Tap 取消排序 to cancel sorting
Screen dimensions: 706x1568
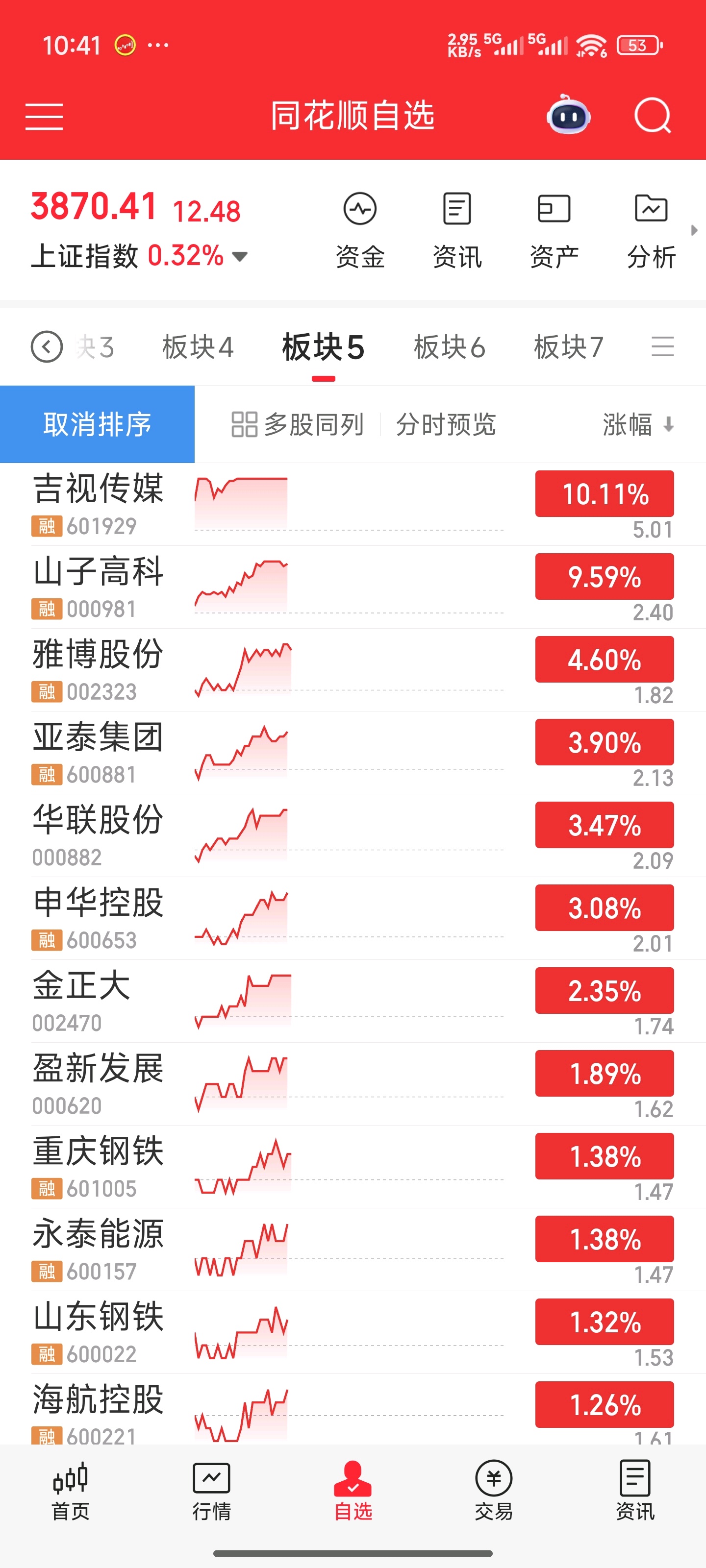pos(98,424)
